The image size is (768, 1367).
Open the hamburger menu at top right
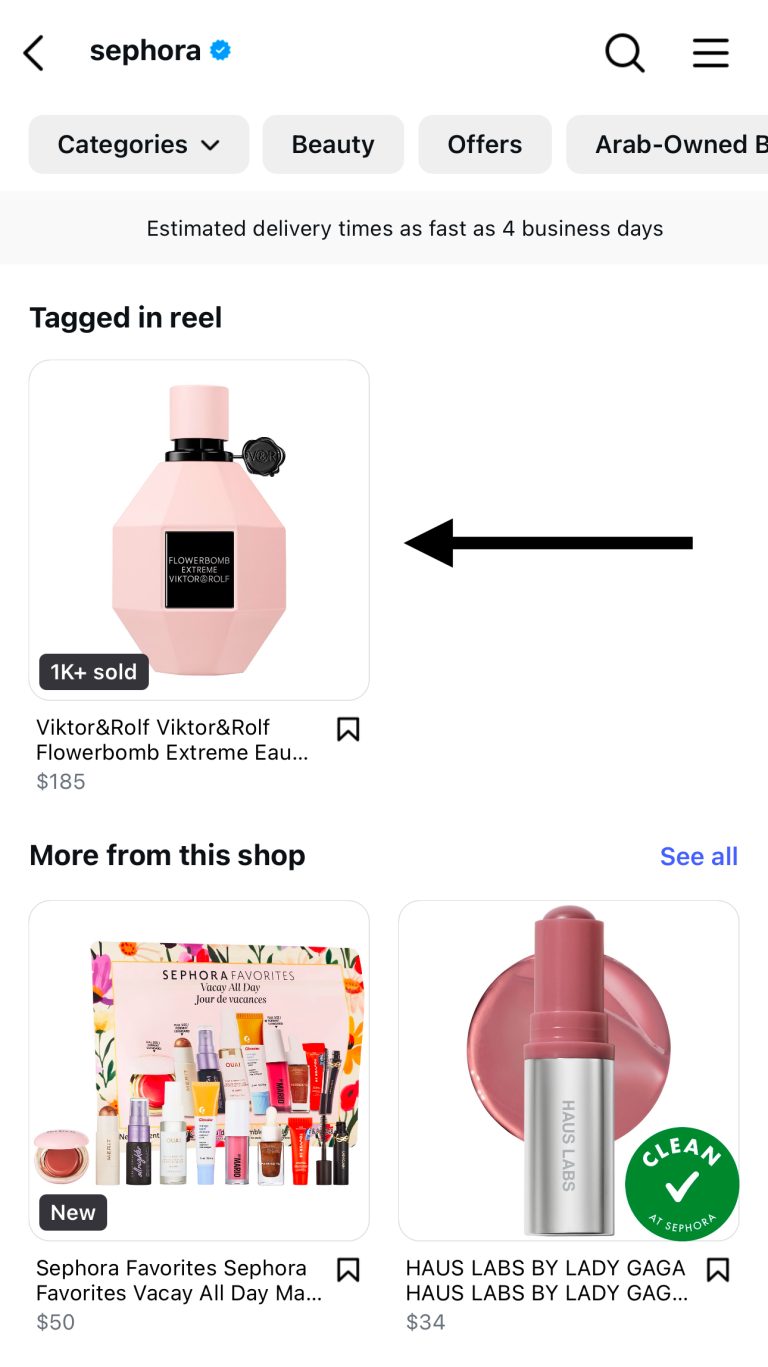click(711, 53)
